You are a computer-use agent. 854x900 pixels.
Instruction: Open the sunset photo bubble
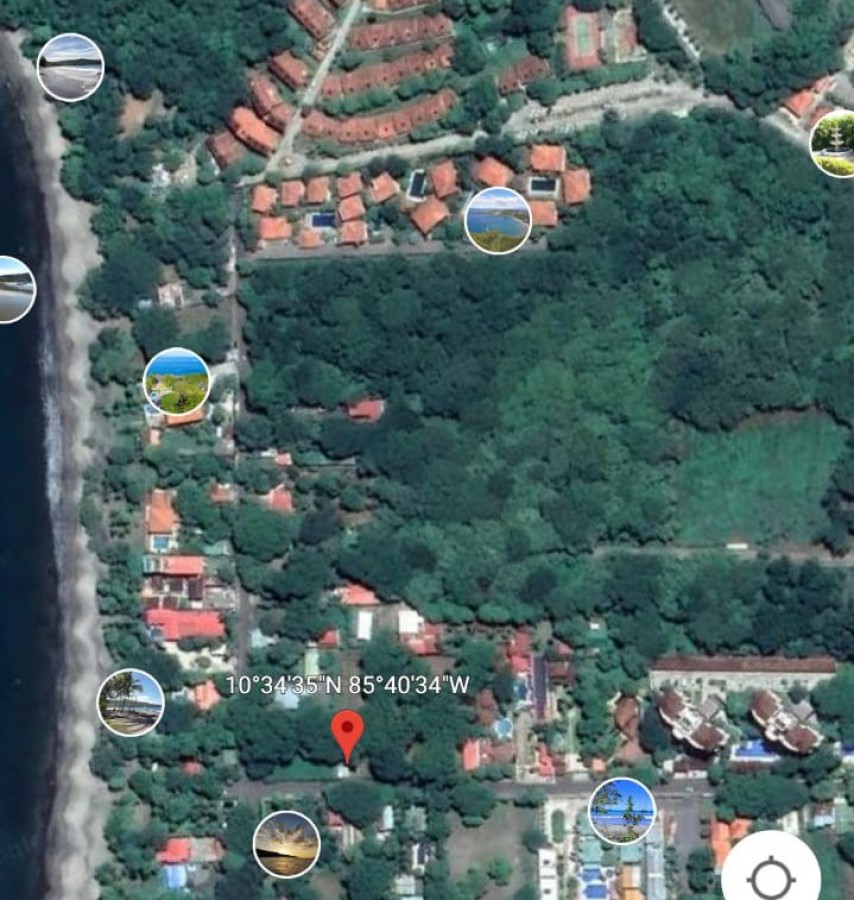pos(287,844)
